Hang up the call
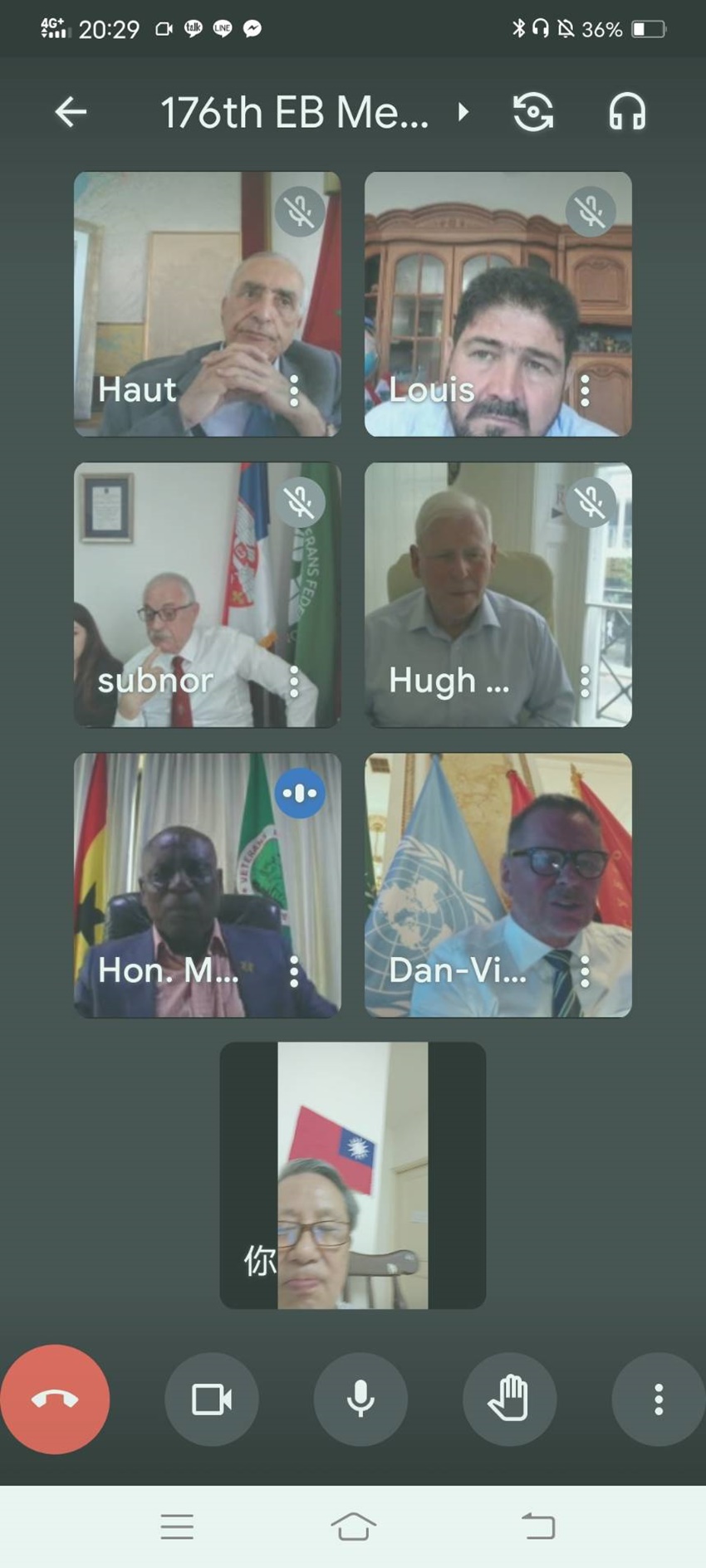This screenshot has width=706, height=1568. click(55, 1399)
